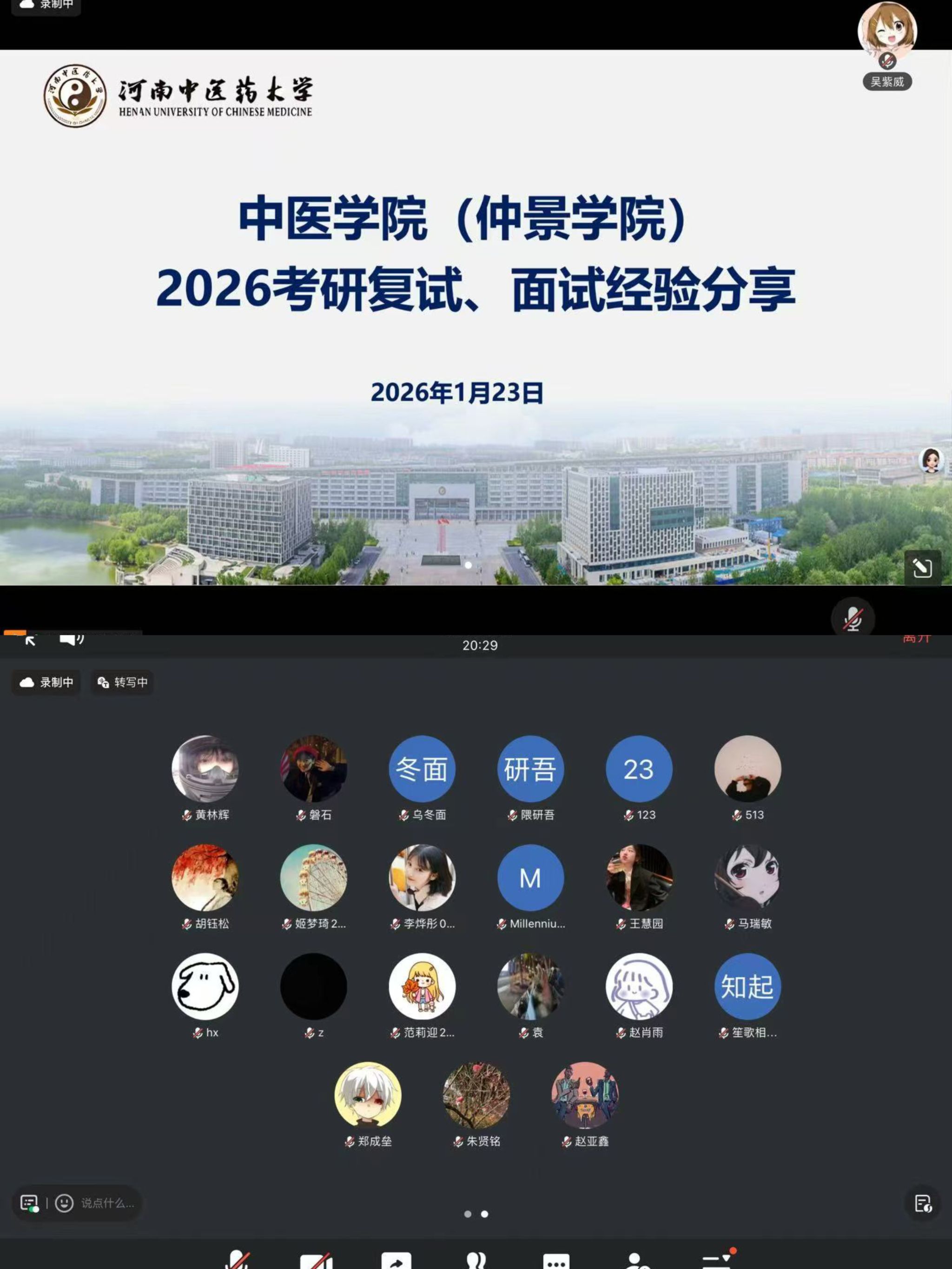The width and height of the screenshot is (952, 1269).
Task: Tap 王慧园's participant tile
Action: [x=639, y=878]
